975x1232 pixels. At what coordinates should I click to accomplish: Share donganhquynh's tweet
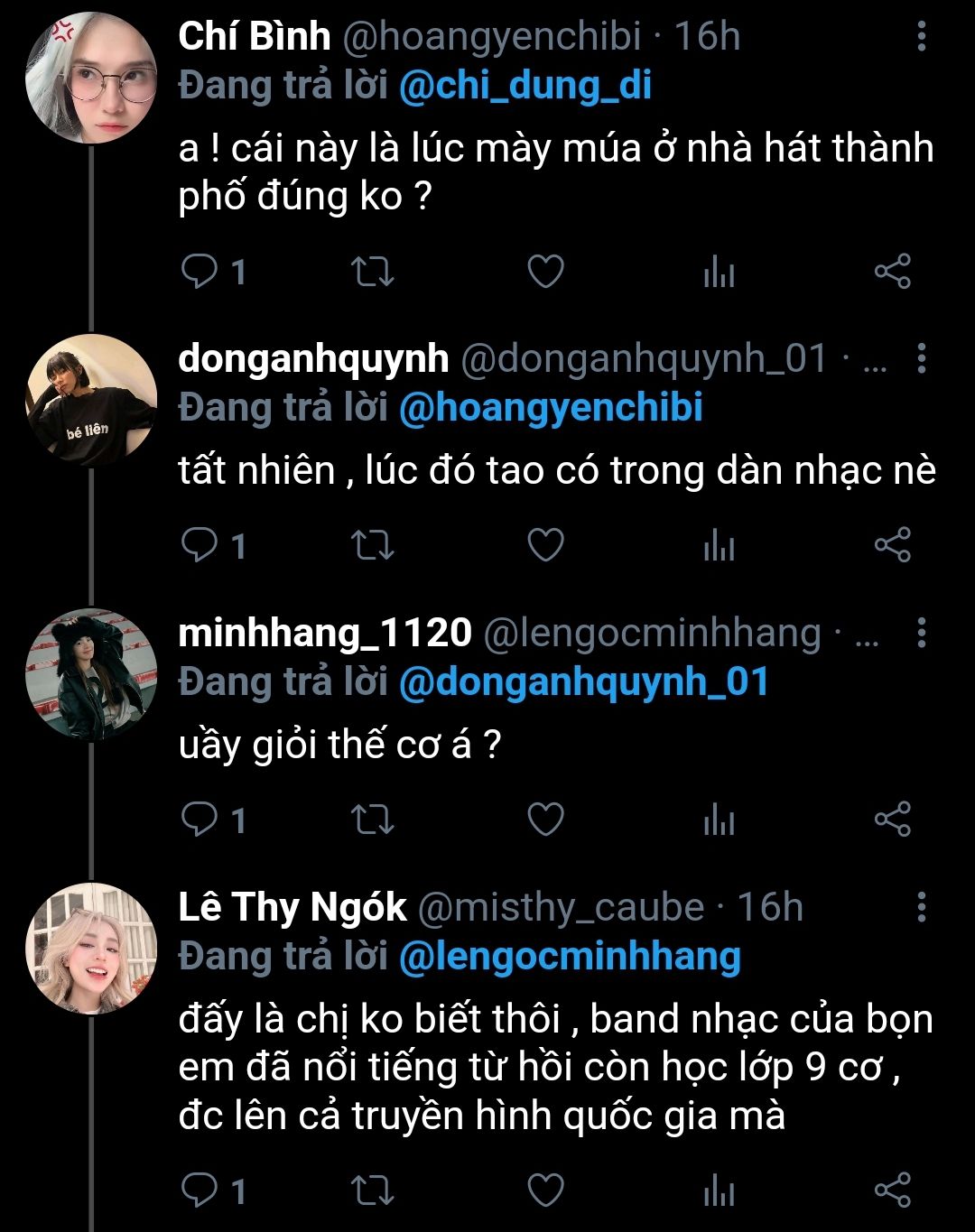pyautogui.click(x=892, y=545)
